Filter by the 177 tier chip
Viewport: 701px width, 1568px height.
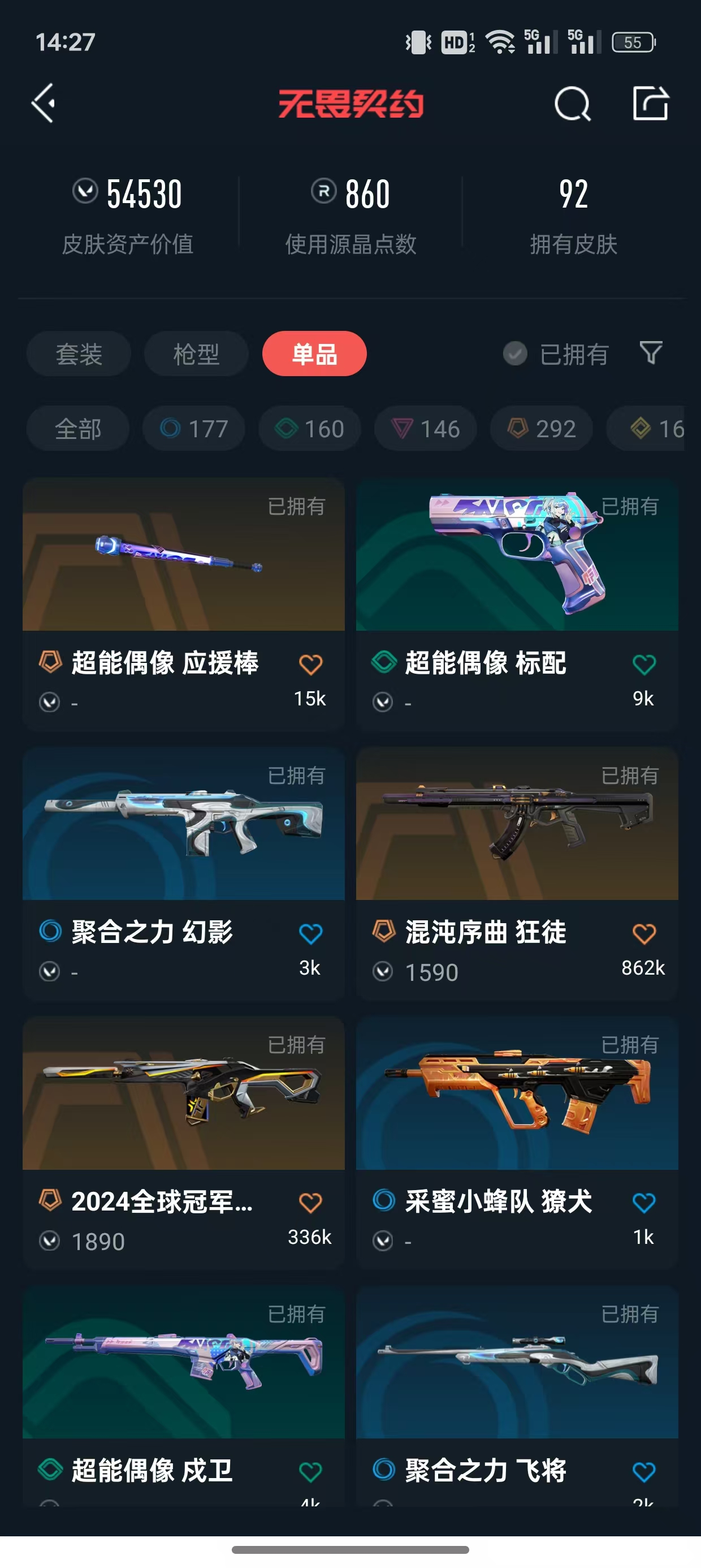pos(193,429)
